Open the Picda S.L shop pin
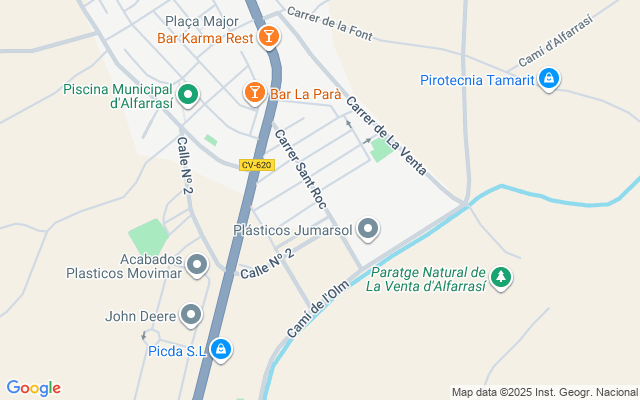Viewport: 640px width, 400px height. (x=222, y=350)
